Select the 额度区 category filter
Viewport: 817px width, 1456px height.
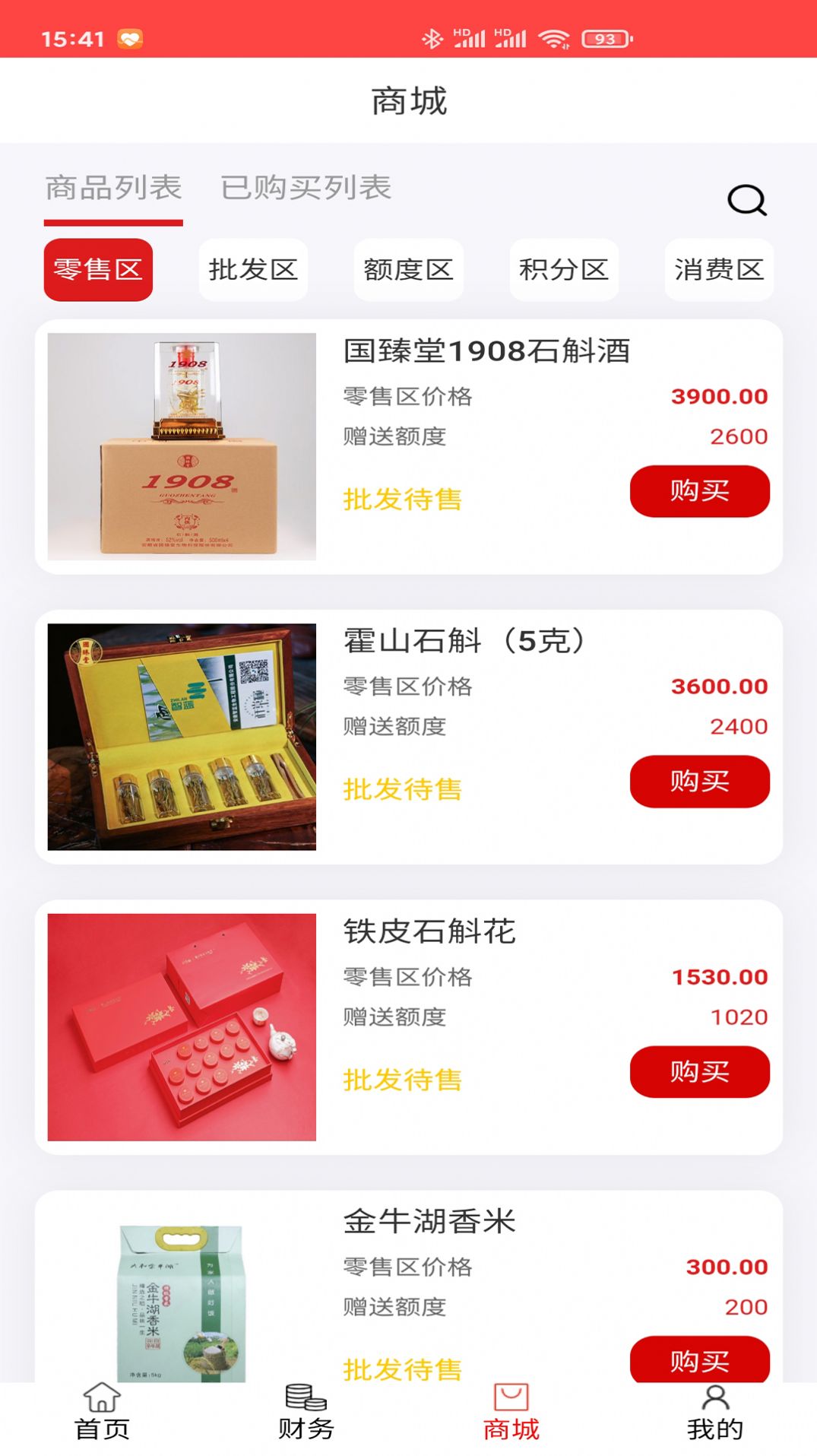pyautogui.click(x=408, y=271)
